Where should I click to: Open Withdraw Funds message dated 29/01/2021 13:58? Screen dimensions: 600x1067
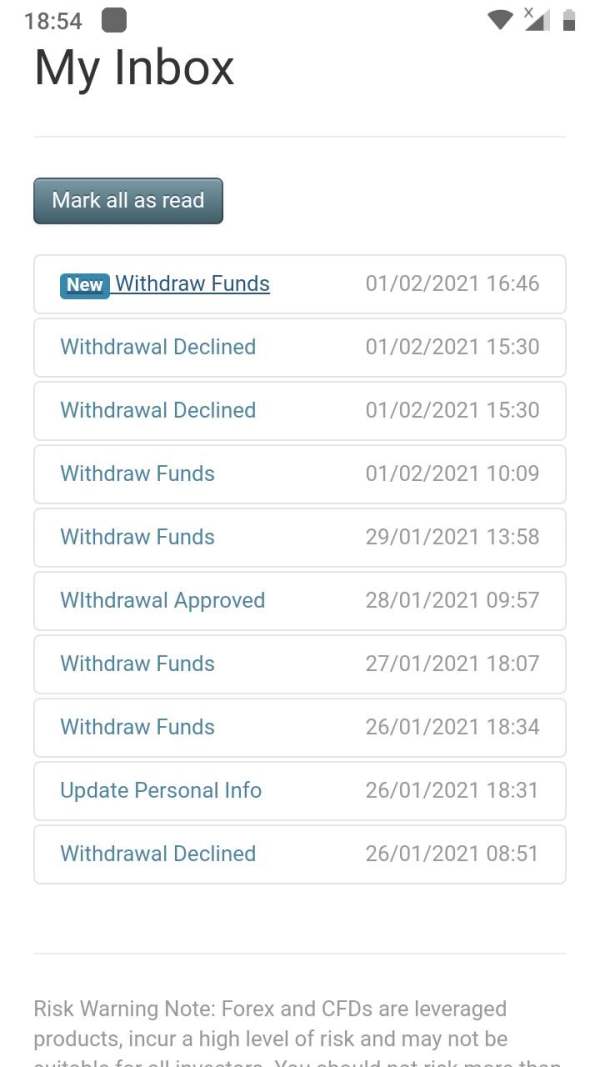(299, 538)
